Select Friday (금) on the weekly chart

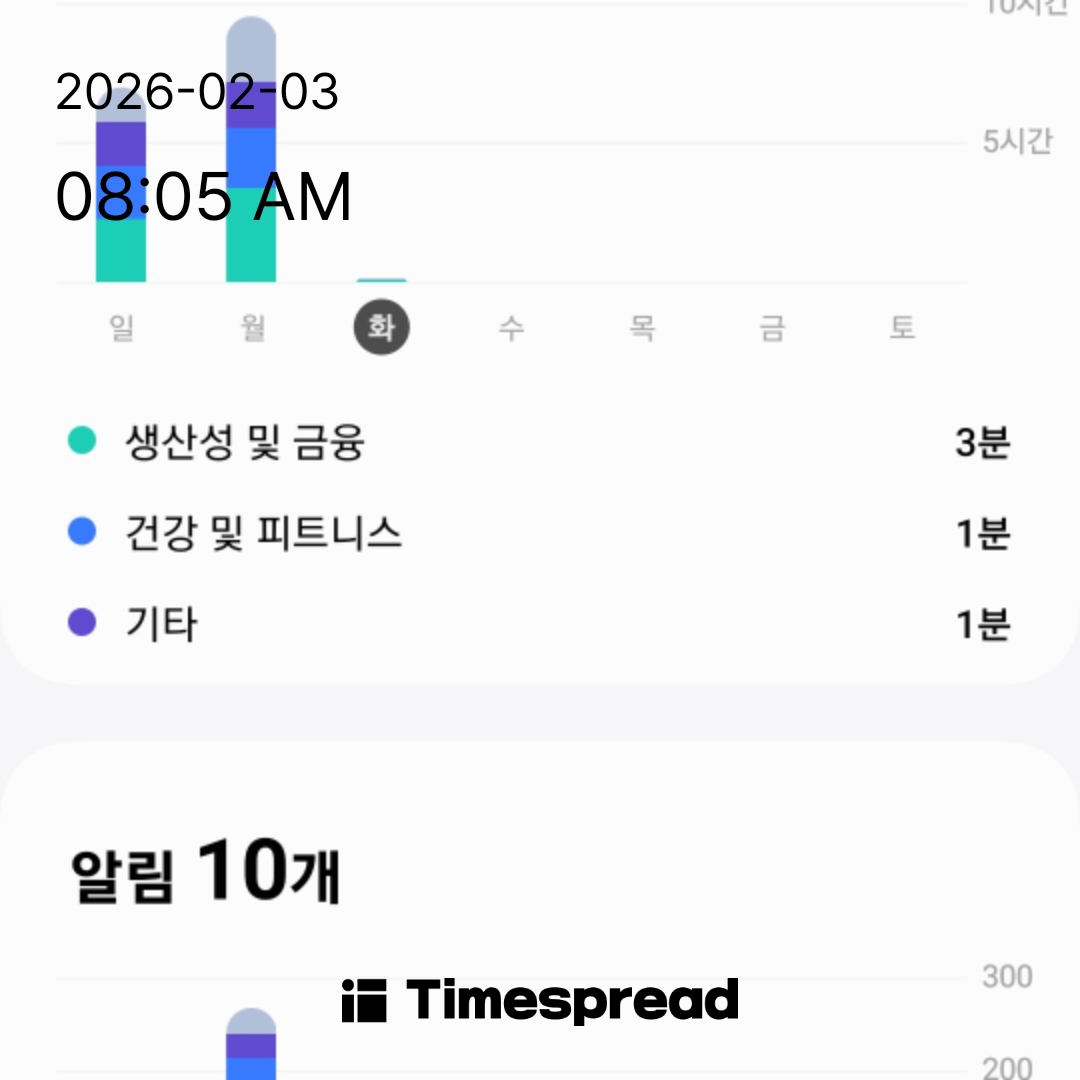(x=771, y=328)
